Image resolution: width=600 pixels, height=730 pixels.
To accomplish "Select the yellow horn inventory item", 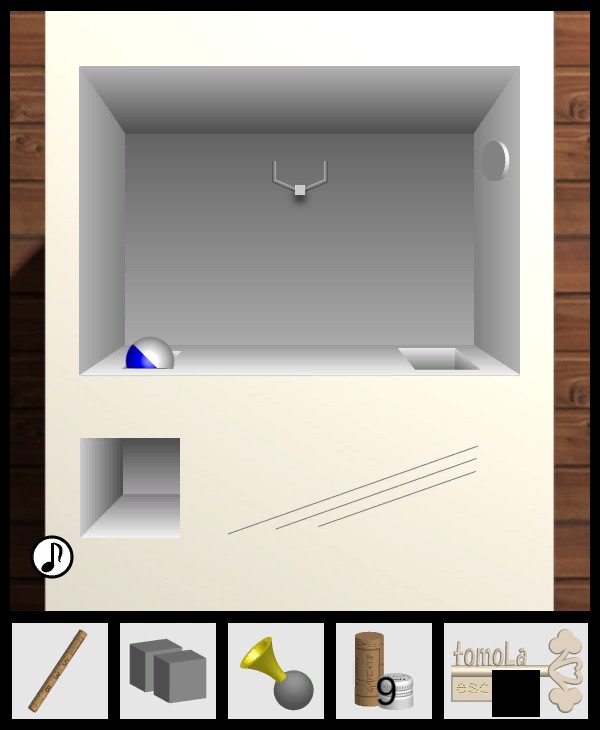I will click(x=276, y=671).
